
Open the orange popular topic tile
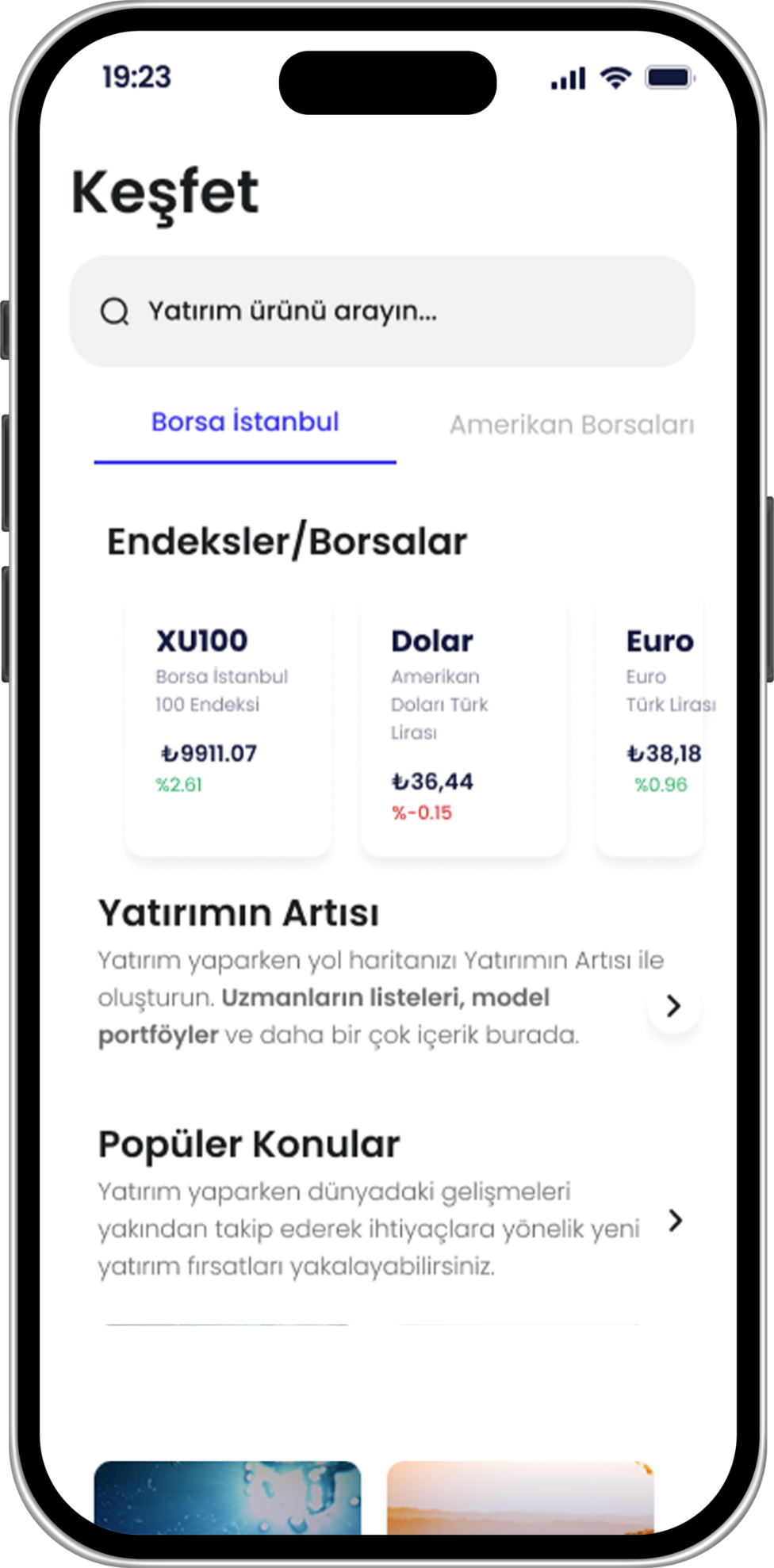tap(520, 1497)
